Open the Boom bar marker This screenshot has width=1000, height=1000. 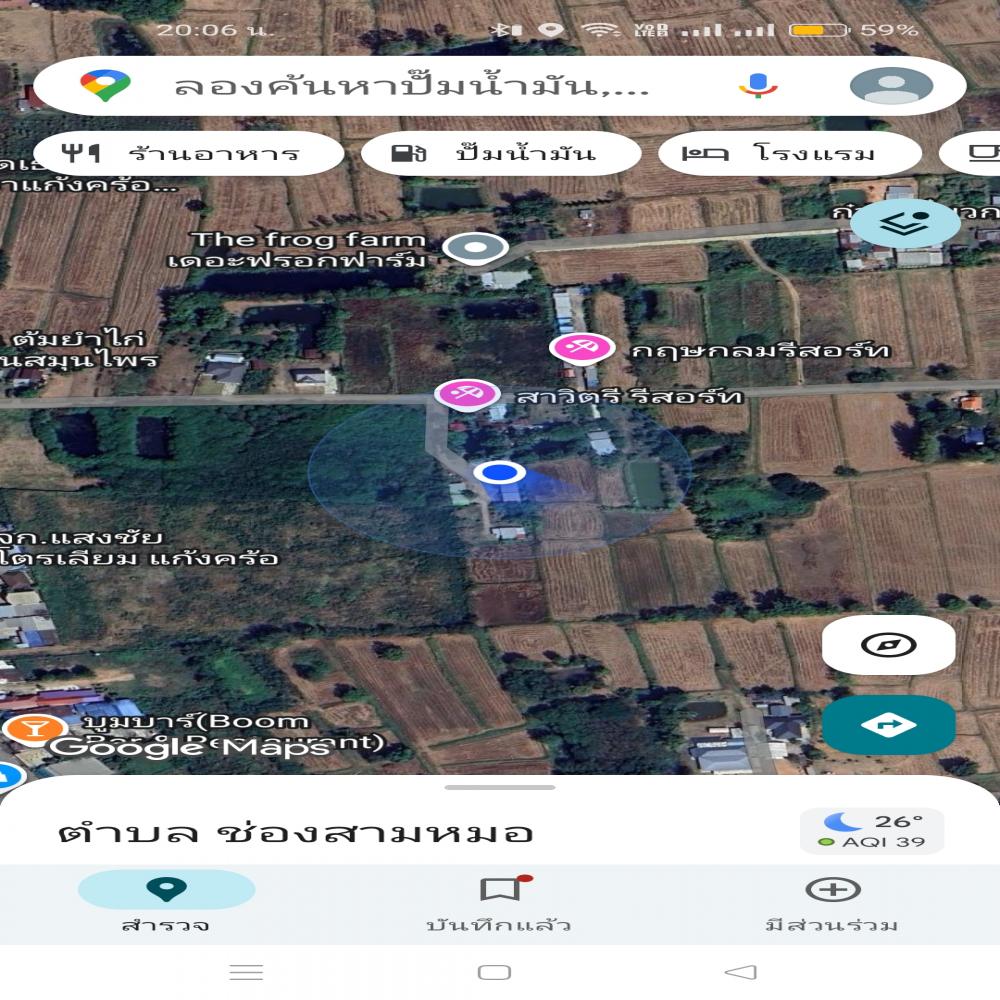pos(33,727)
